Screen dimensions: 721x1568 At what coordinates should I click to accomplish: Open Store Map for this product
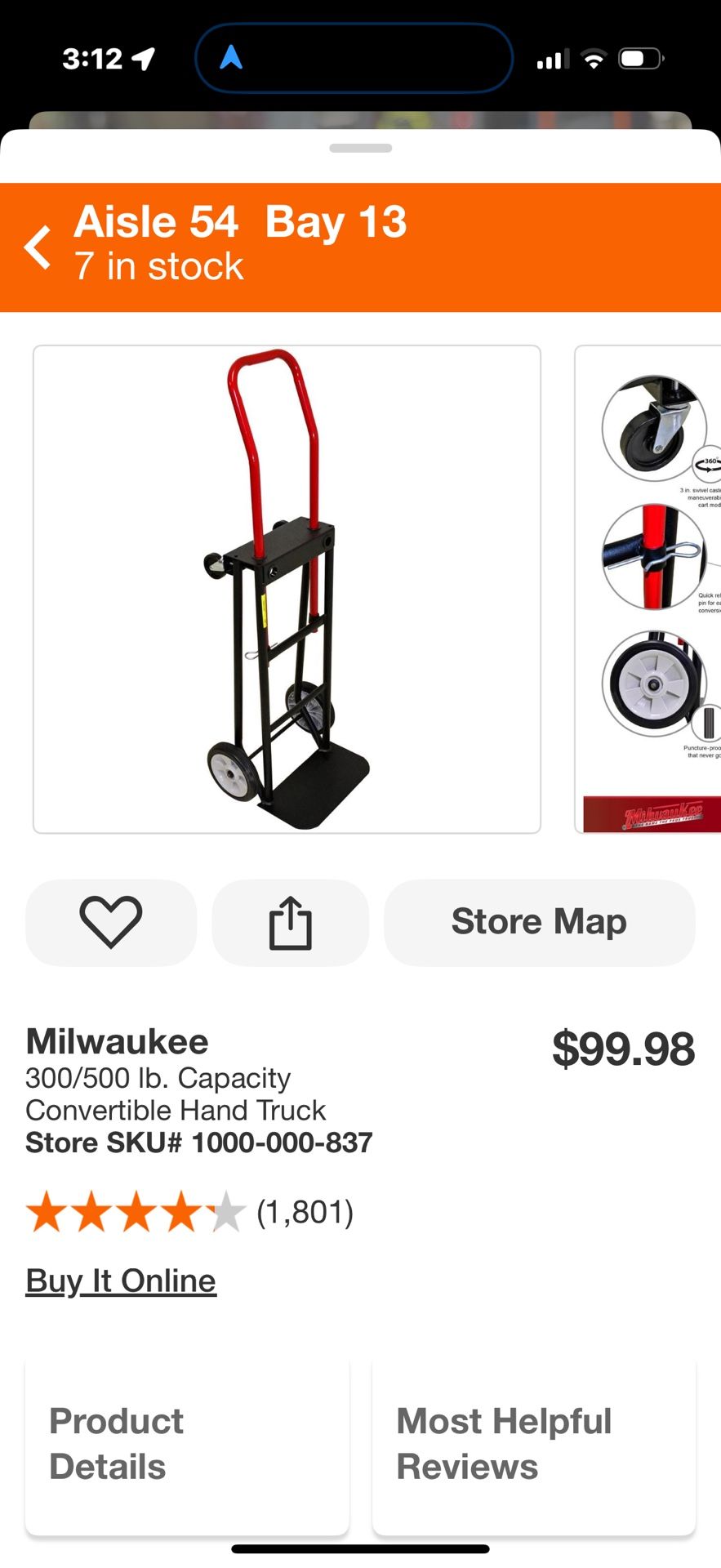[x=539, y=922]
